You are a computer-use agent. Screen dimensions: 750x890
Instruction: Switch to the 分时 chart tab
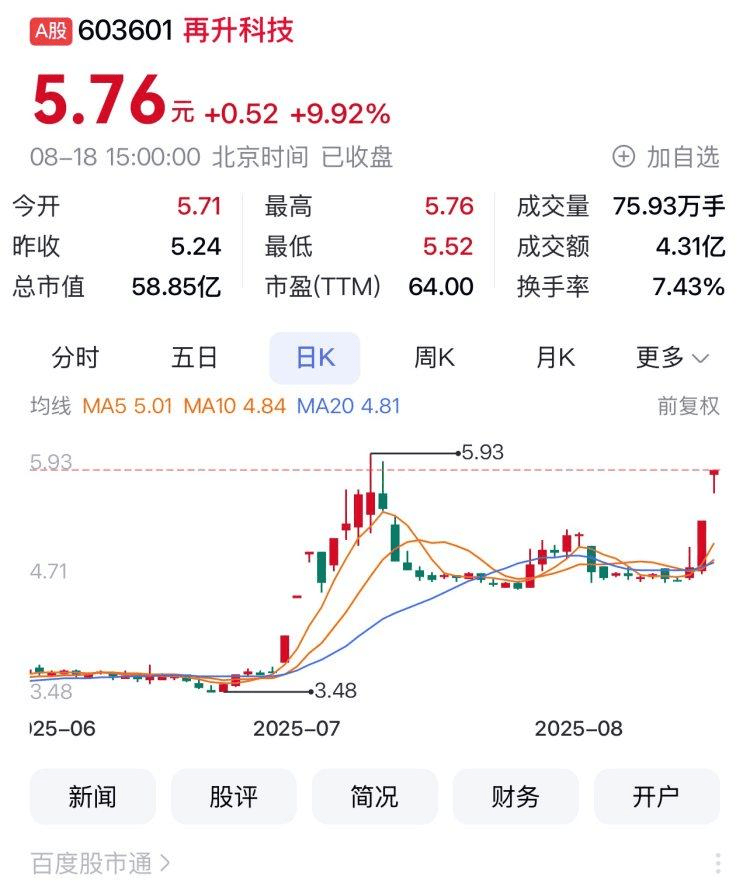point(76,358)
